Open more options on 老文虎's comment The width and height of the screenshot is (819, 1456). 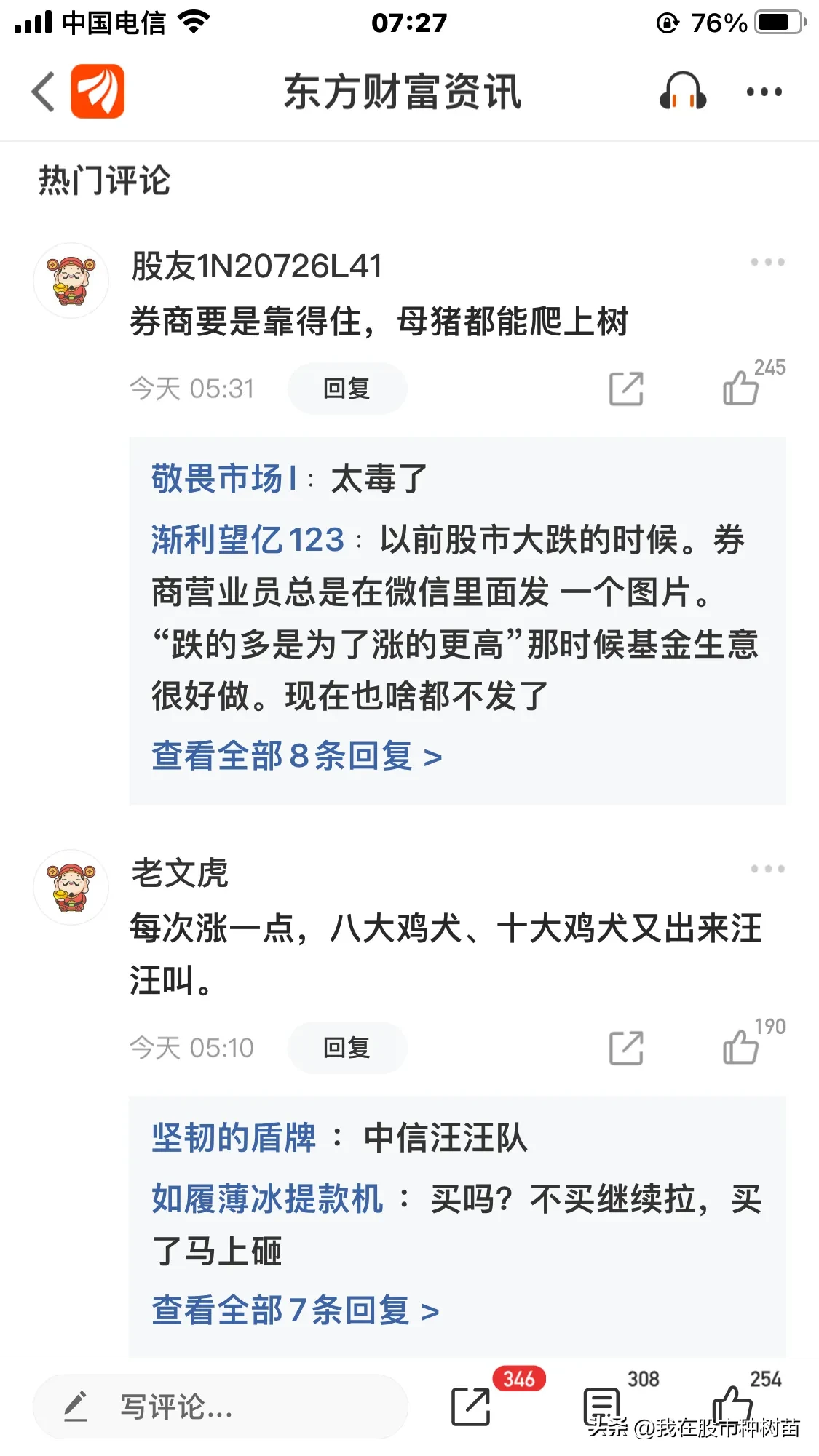(767, 869)
